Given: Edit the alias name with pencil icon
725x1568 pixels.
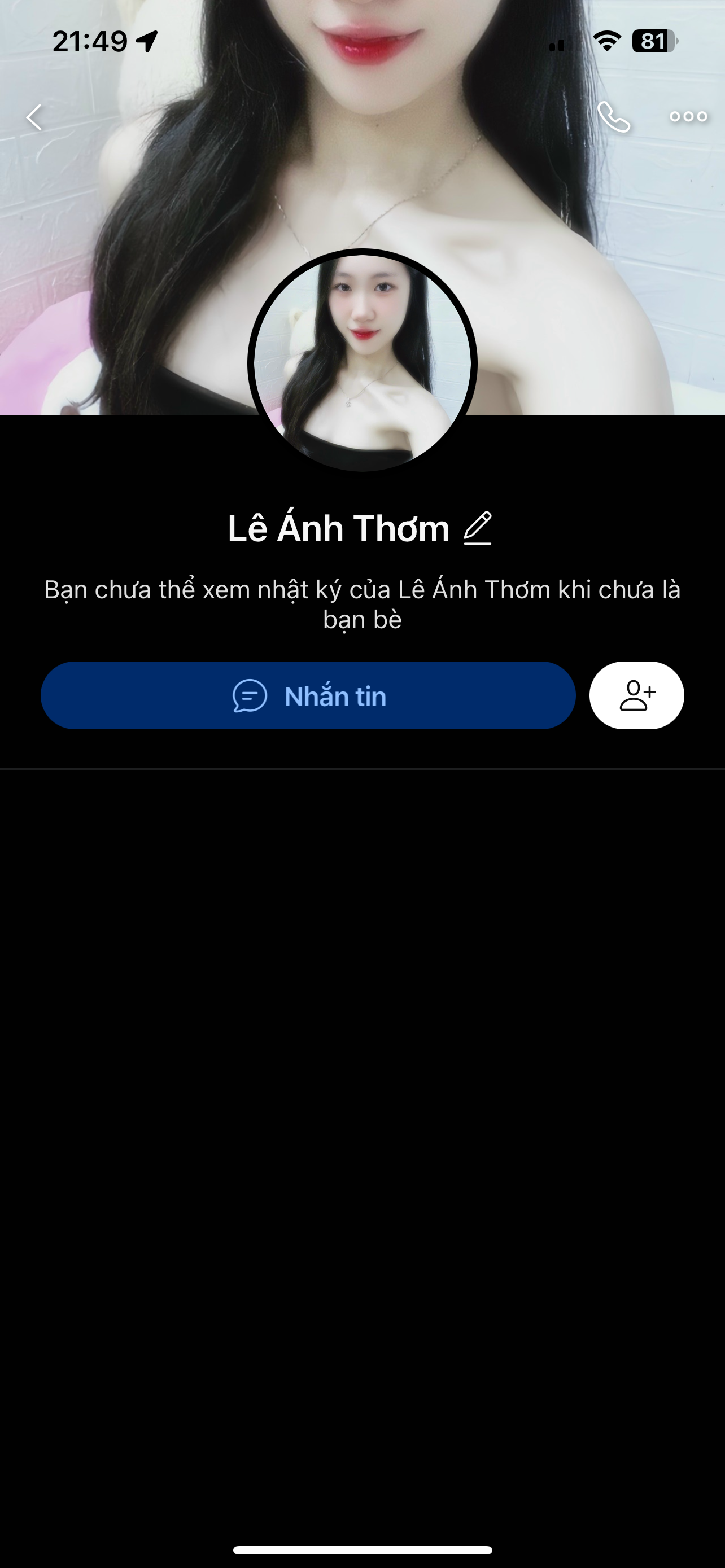Looking at the screenshot, I should coord(478,528).
